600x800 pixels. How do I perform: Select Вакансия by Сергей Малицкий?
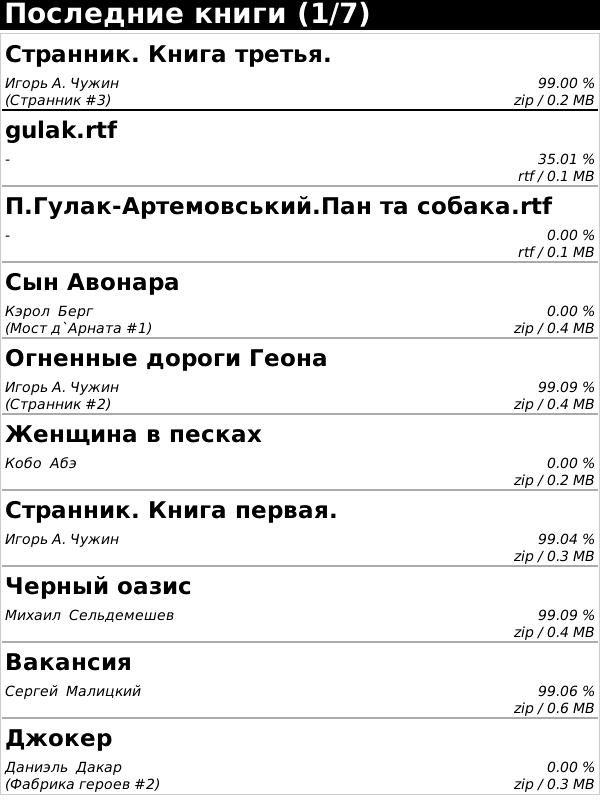[69, 663]
